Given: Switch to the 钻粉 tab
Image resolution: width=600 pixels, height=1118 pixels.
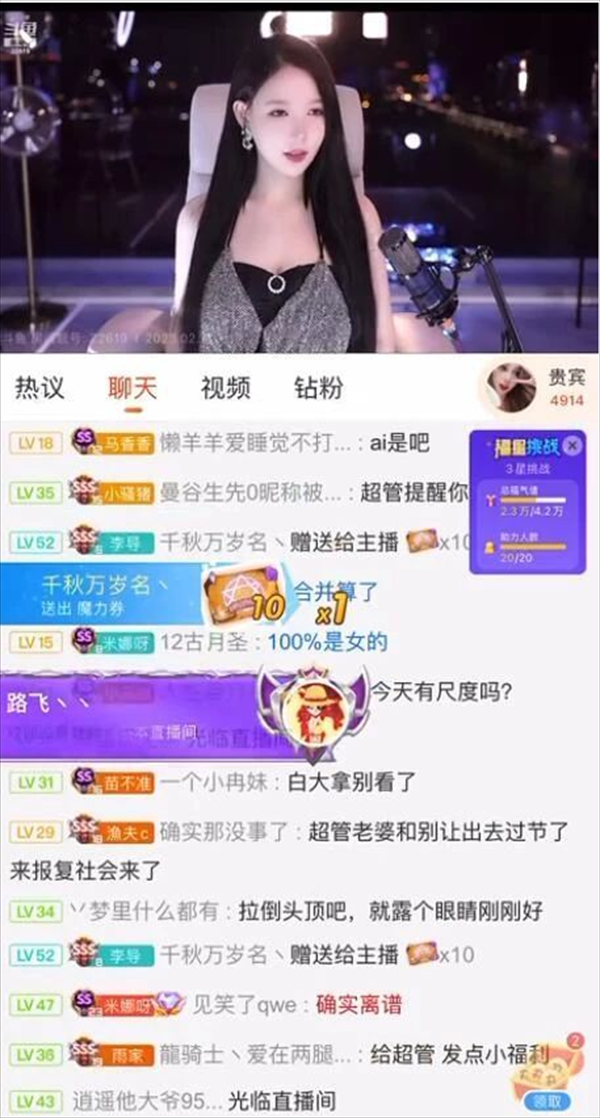Looking at the screenshot, I should pyautogui.click(x=318, y=388).
